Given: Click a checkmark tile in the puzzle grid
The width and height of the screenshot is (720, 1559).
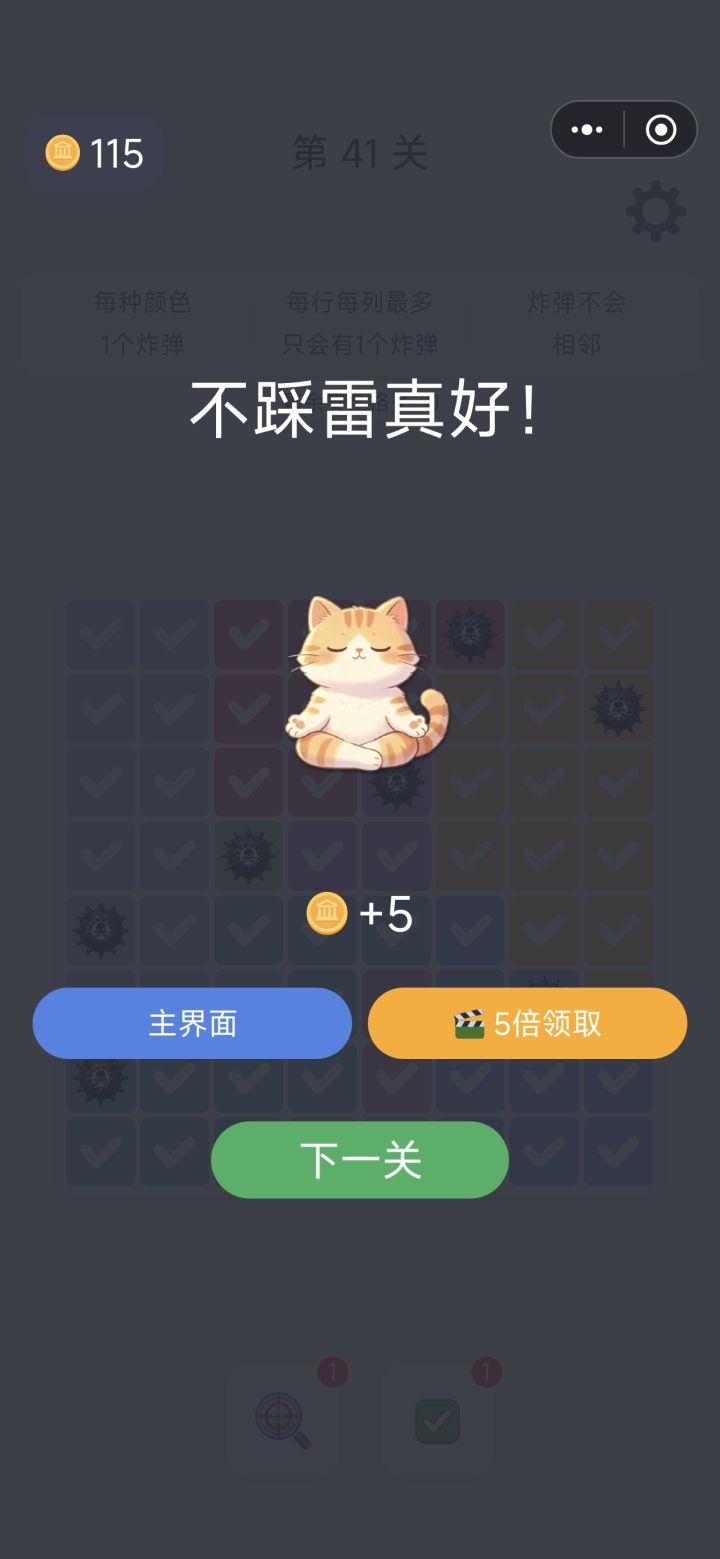Looking at the screenshot, I should (100, 635).
